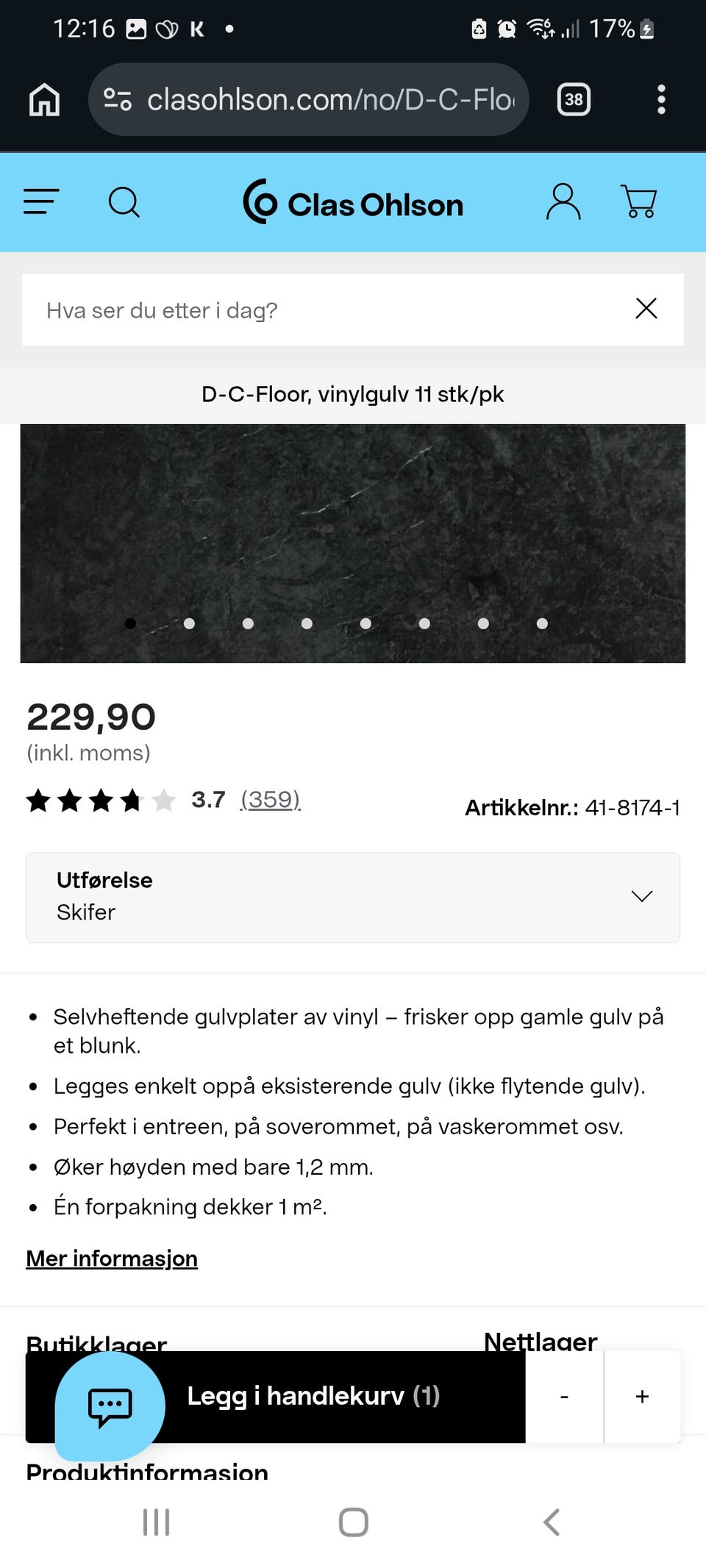This screenshot has height=1568, width=706.
Task: Open the user account icon
Action: point(563,201)
